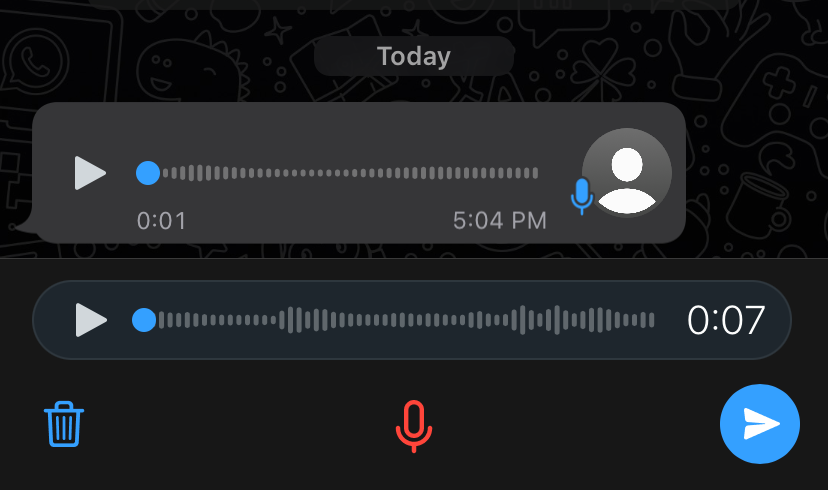Tap the received voice message's seek dot

click(148, 173)
